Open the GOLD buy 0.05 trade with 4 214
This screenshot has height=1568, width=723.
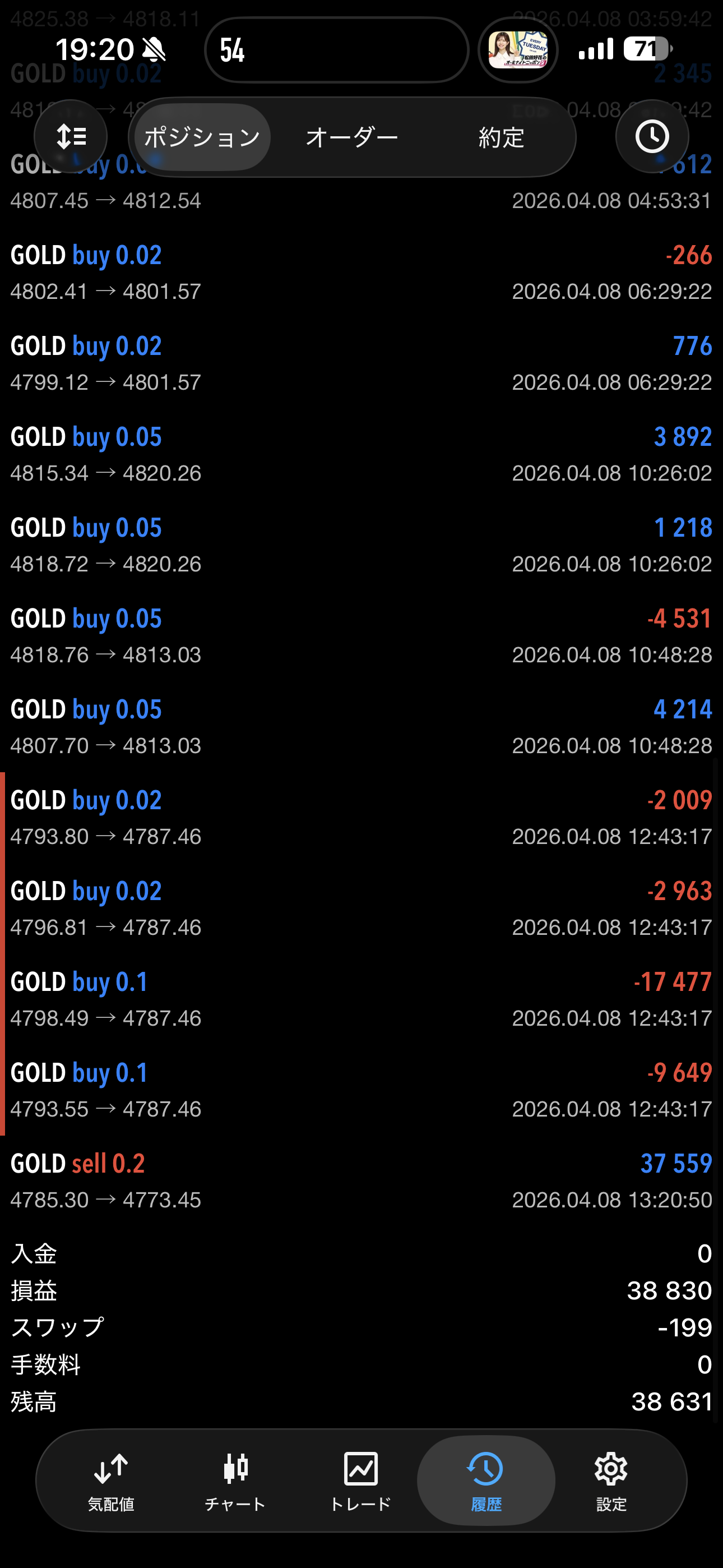click(x=361, y=726)
